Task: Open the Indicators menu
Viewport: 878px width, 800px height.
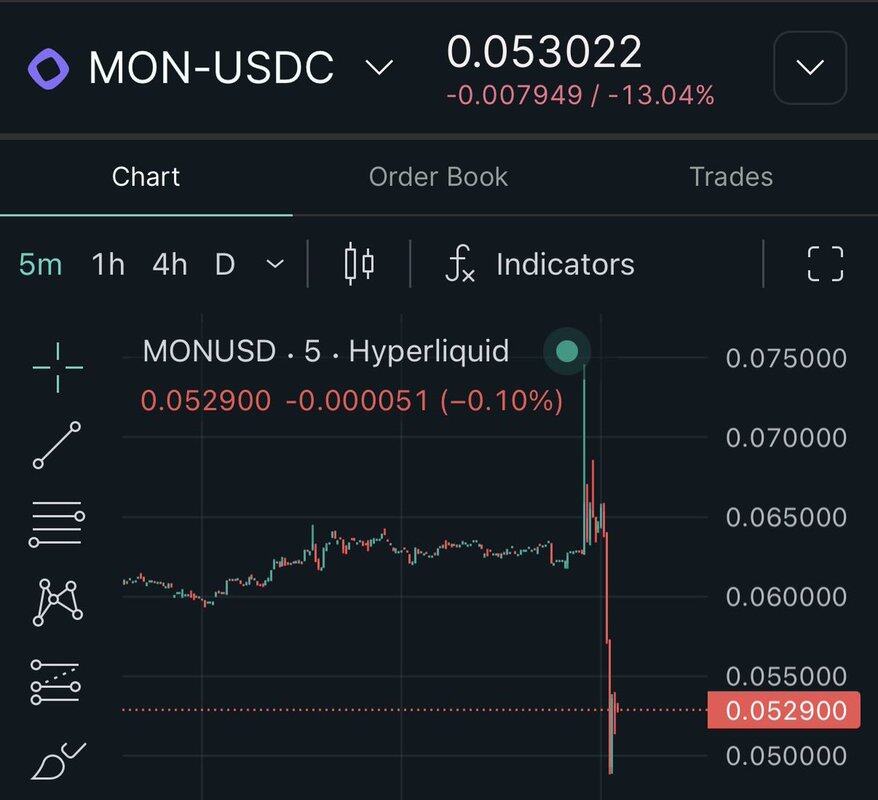Action: [x=540, y=264]
